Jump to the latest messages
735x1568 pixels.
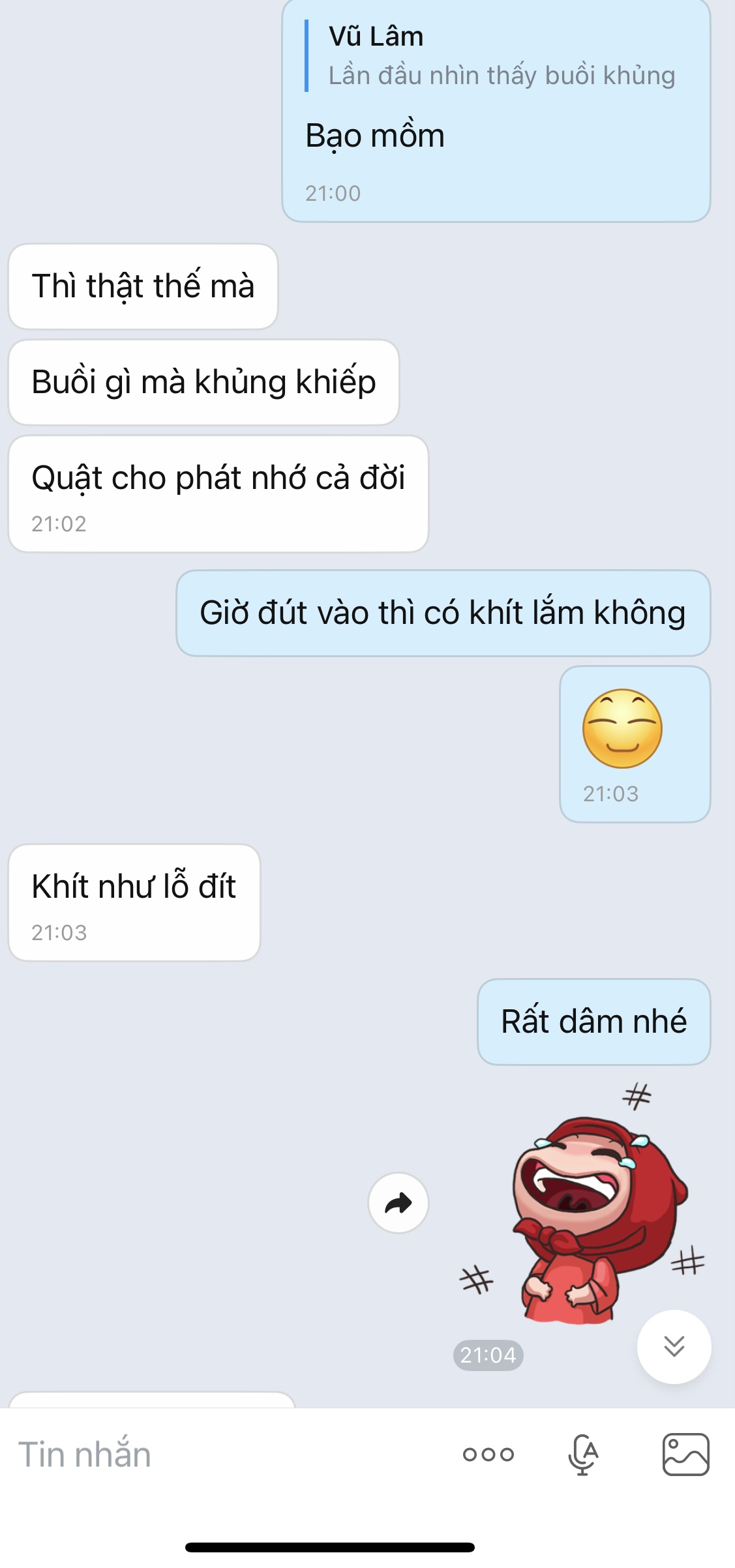point(674,1346)
